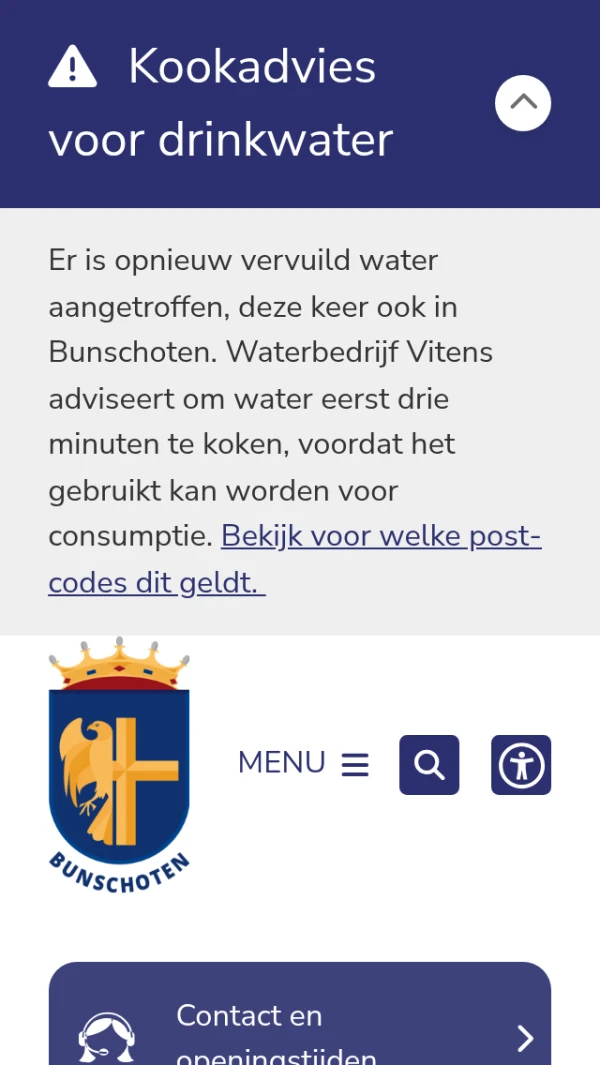Open the 'Bekijk voor welke postcodes dit geldt' link
The height and width of the screenshot is (1065, 600).
[380, 537]
